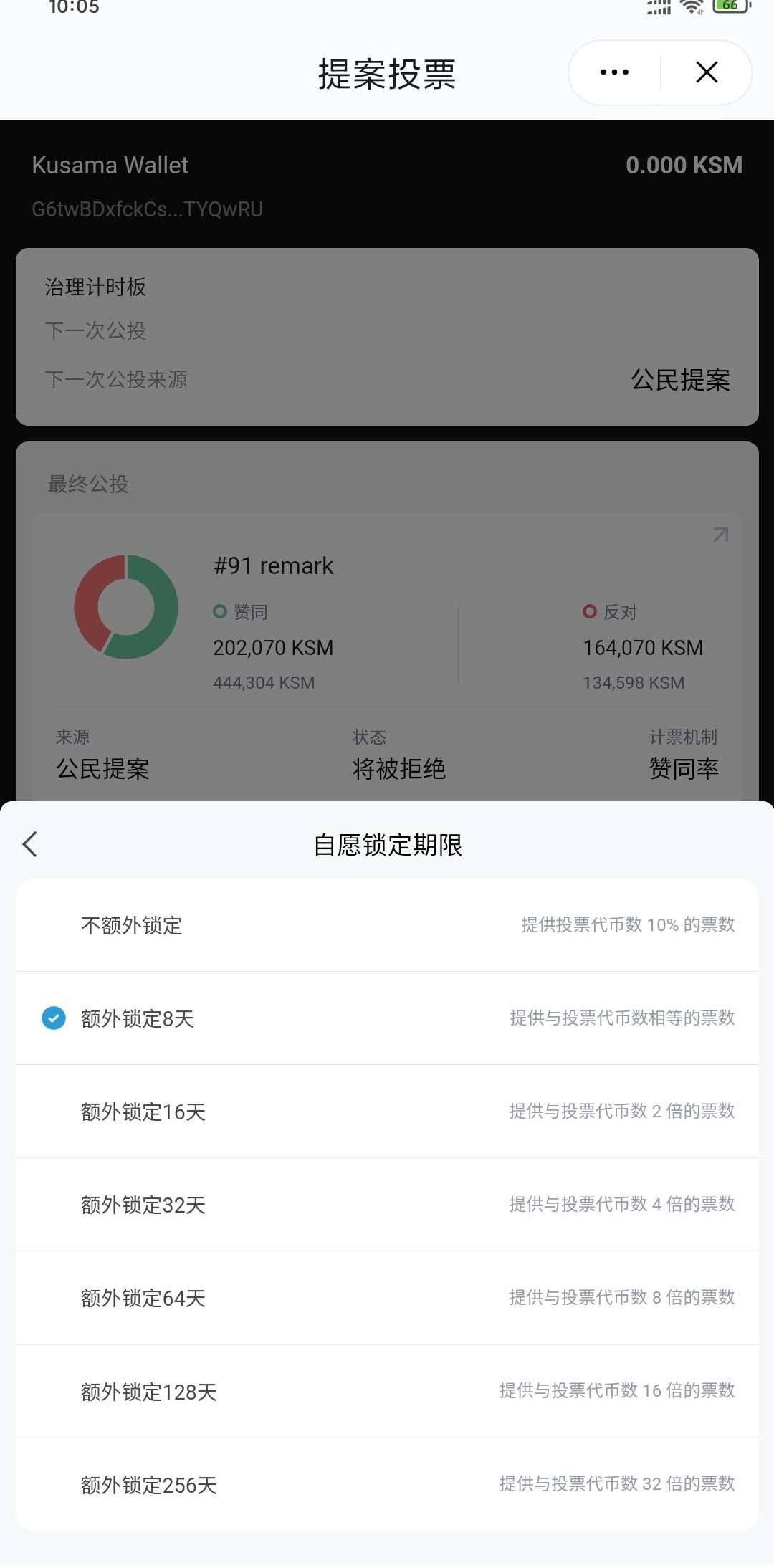774x1568 pixels.
Task: Select 不额外锁定 option
Action: [387, 925]
